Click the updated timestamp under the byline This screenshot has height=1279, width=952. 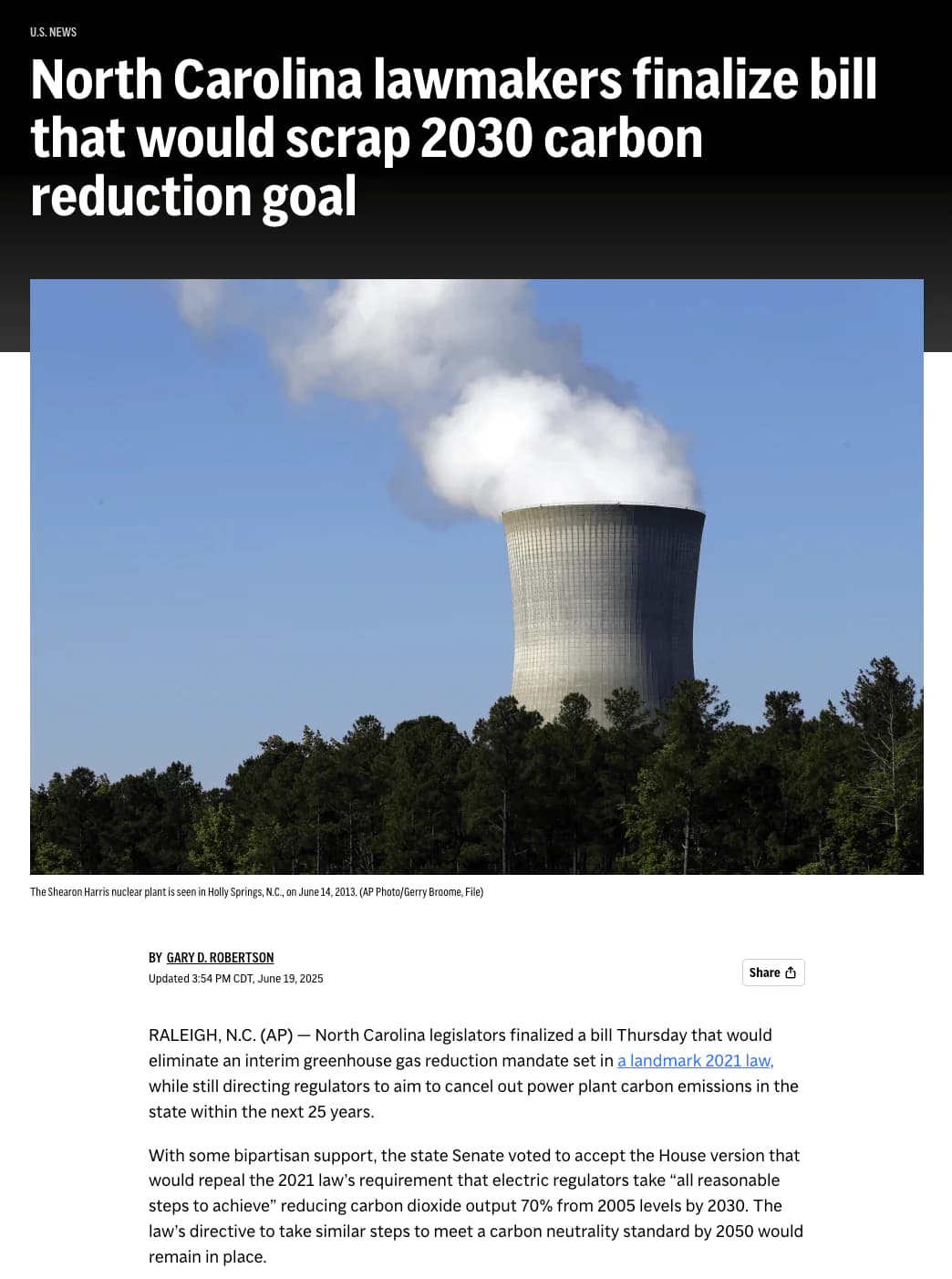(236, 978)
